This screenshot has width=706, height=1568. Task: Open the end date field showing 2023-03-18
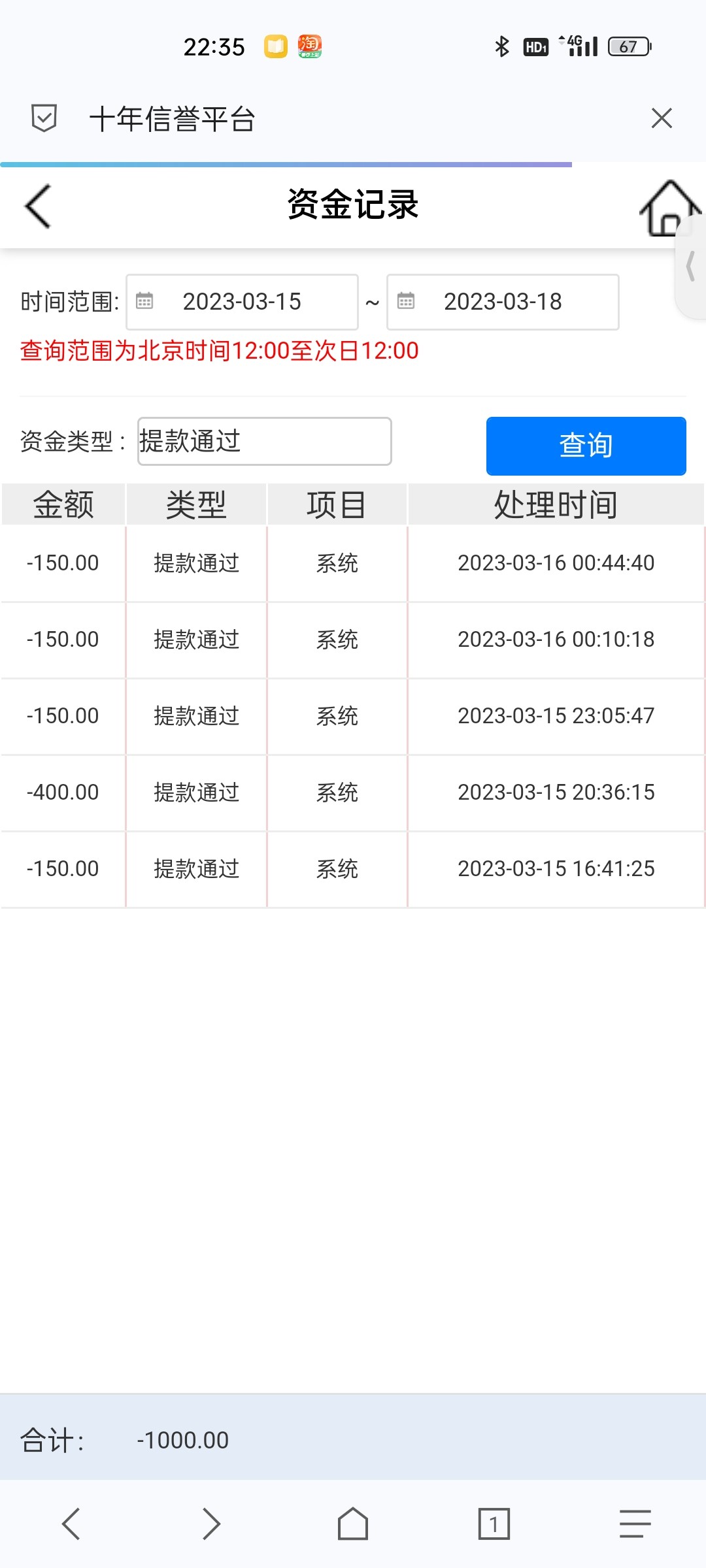pos(502,301)
